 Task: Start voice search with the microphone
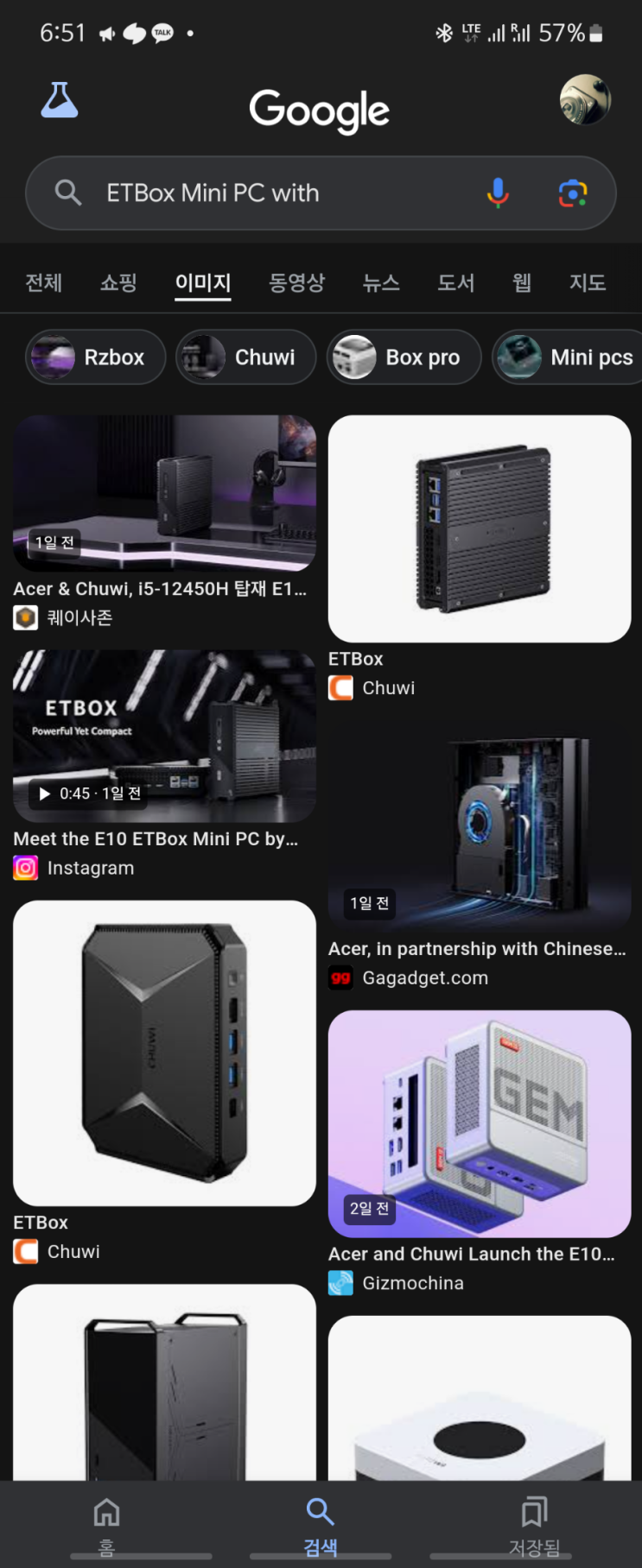(498, 193)
